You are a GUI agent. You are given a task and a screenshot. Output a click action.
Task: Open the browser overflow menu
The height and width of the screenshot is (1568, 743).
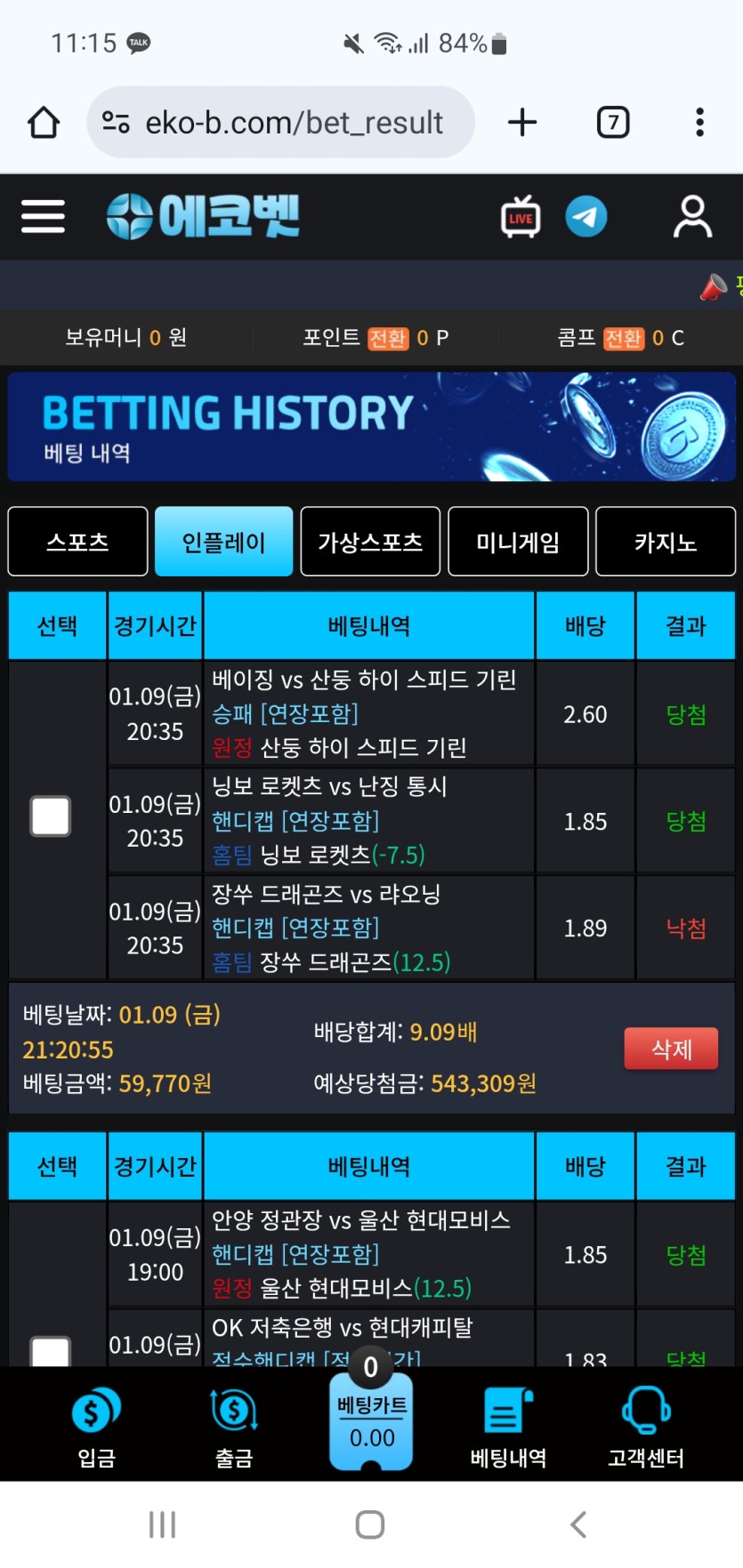point(699,122)
